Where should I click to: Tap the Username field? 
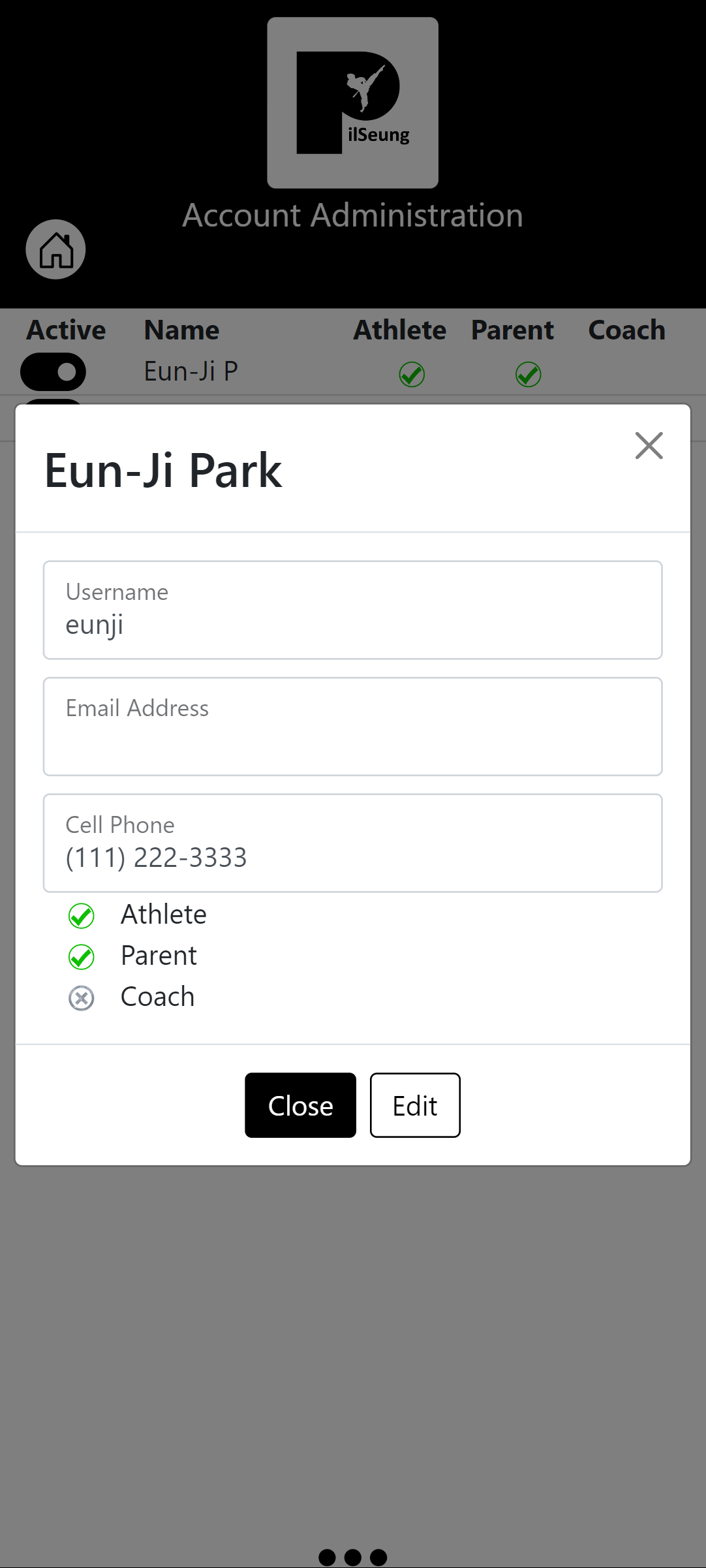(352, 610)
